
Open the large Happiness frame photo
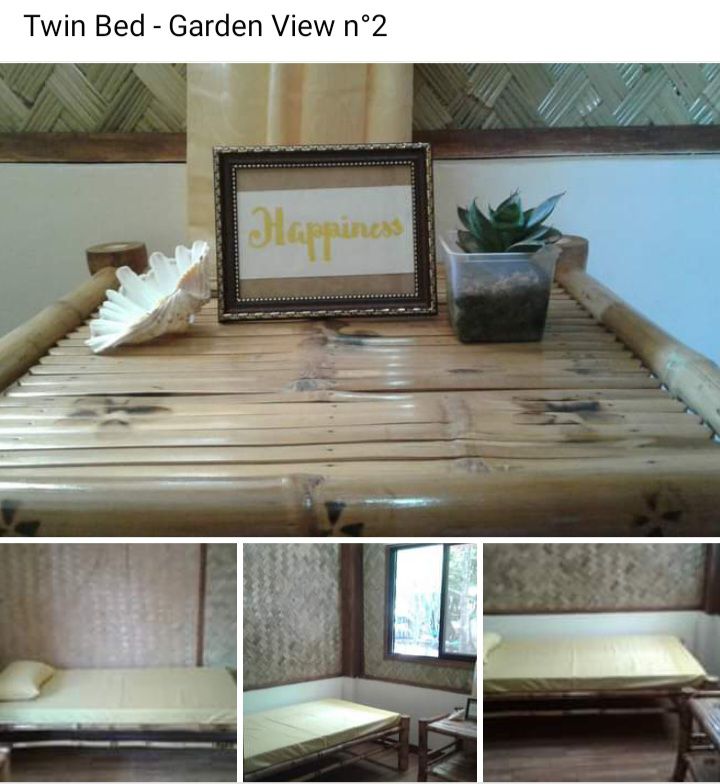point(360,300)
